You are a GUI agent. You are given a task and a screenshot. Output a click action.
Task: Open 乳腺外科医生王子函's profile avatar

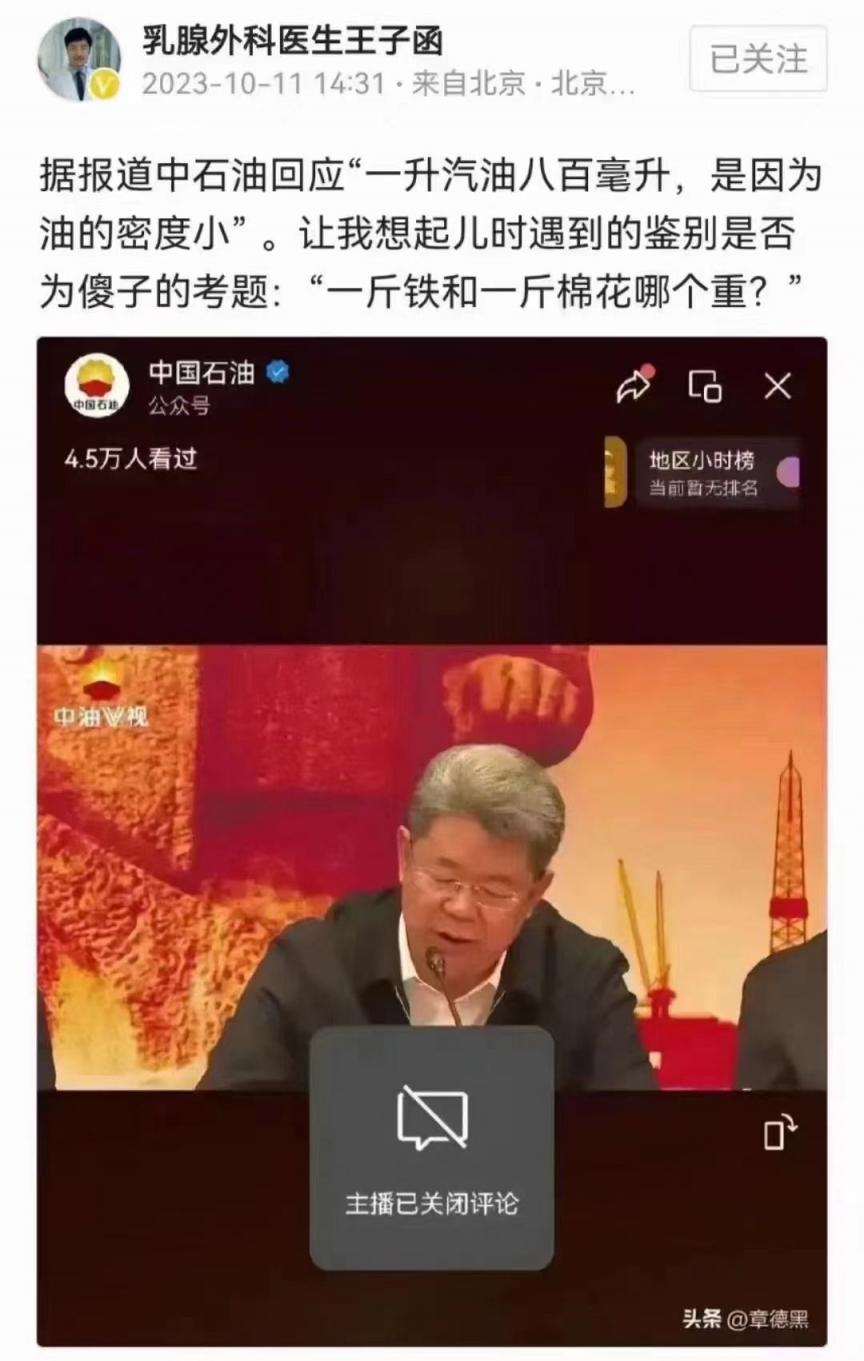click(78, 59)
